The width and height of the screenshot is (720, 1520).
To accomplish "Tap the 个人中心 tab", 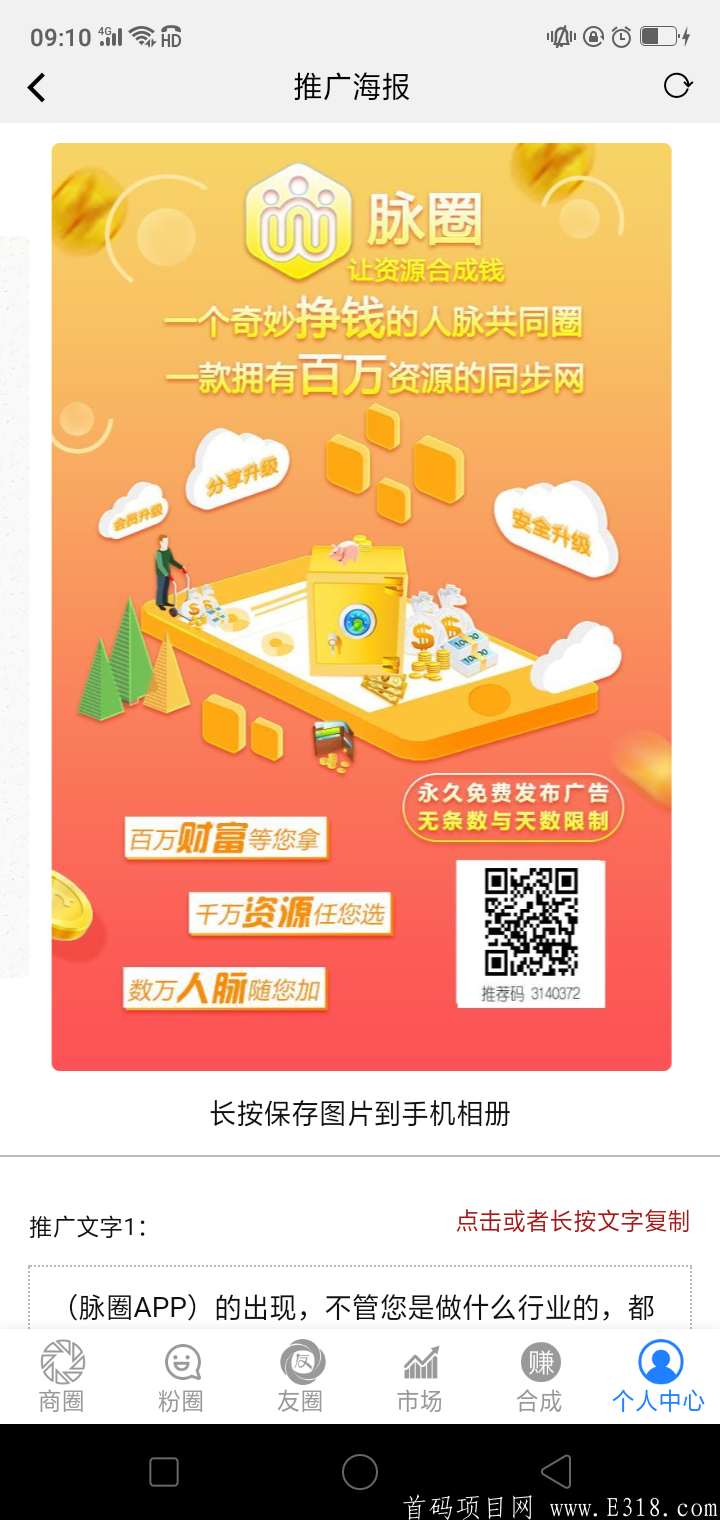I will (658, 1376).
